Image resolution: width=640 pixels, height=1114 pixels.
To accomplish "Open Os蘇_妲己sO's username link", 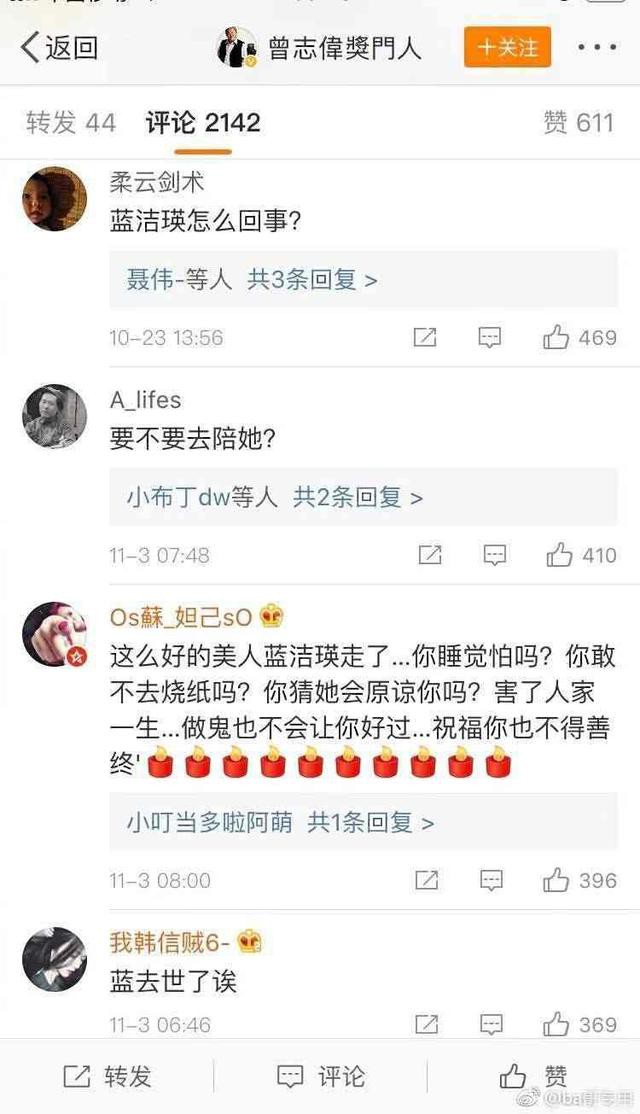I will click(182, 616).
